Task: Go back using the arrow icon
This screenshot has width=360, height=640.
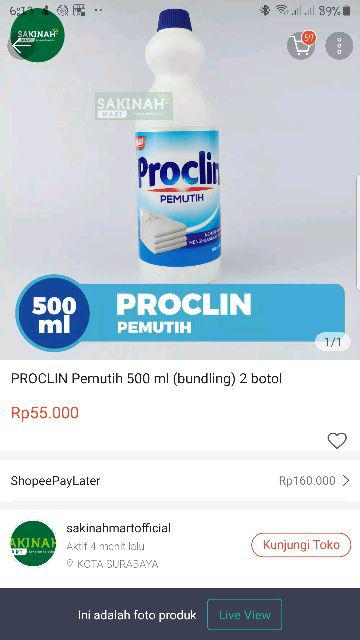Action: [x=21, y=46]
